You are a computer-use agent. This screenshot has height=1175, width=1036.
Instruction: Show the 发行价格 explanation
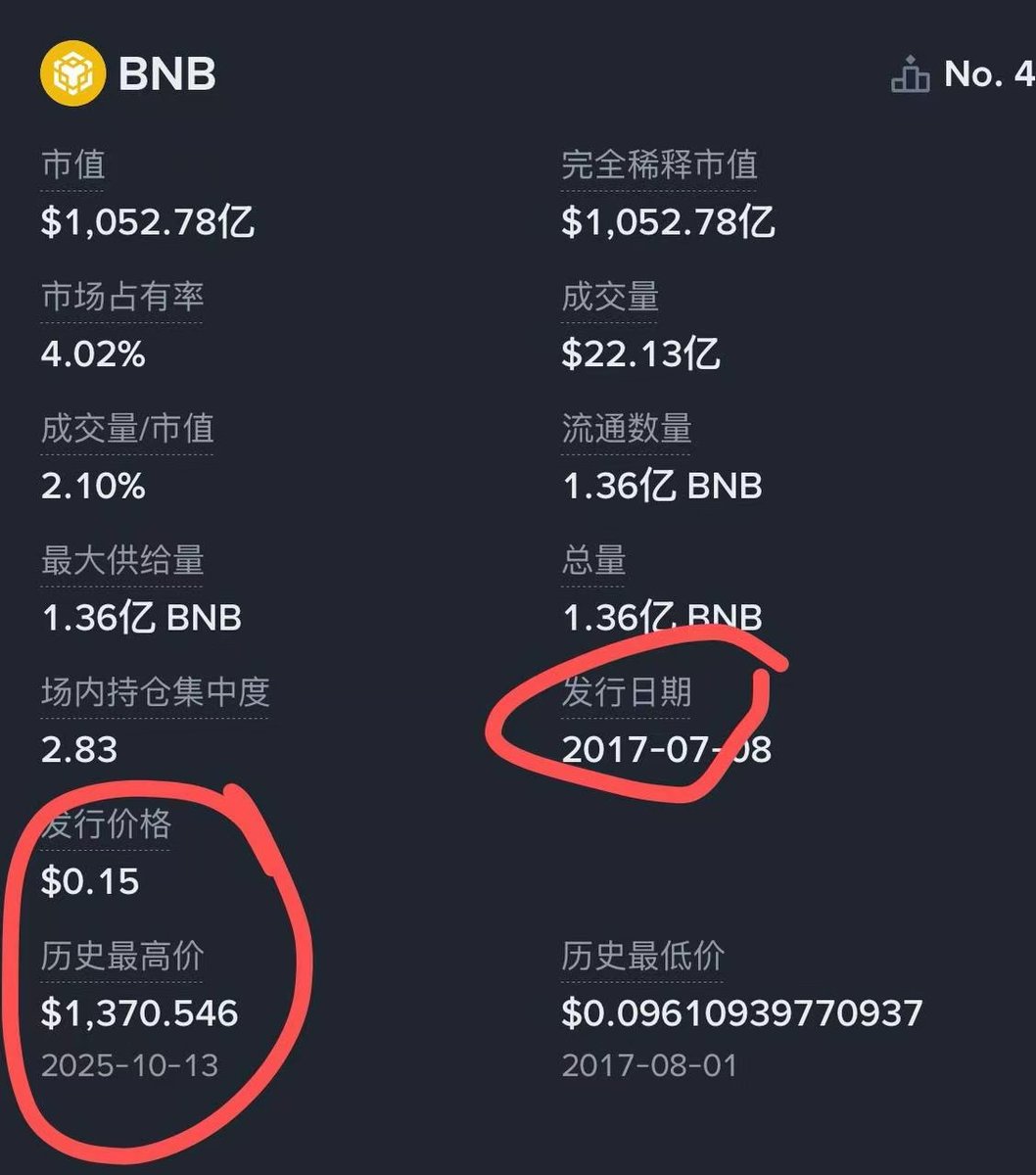106,824
